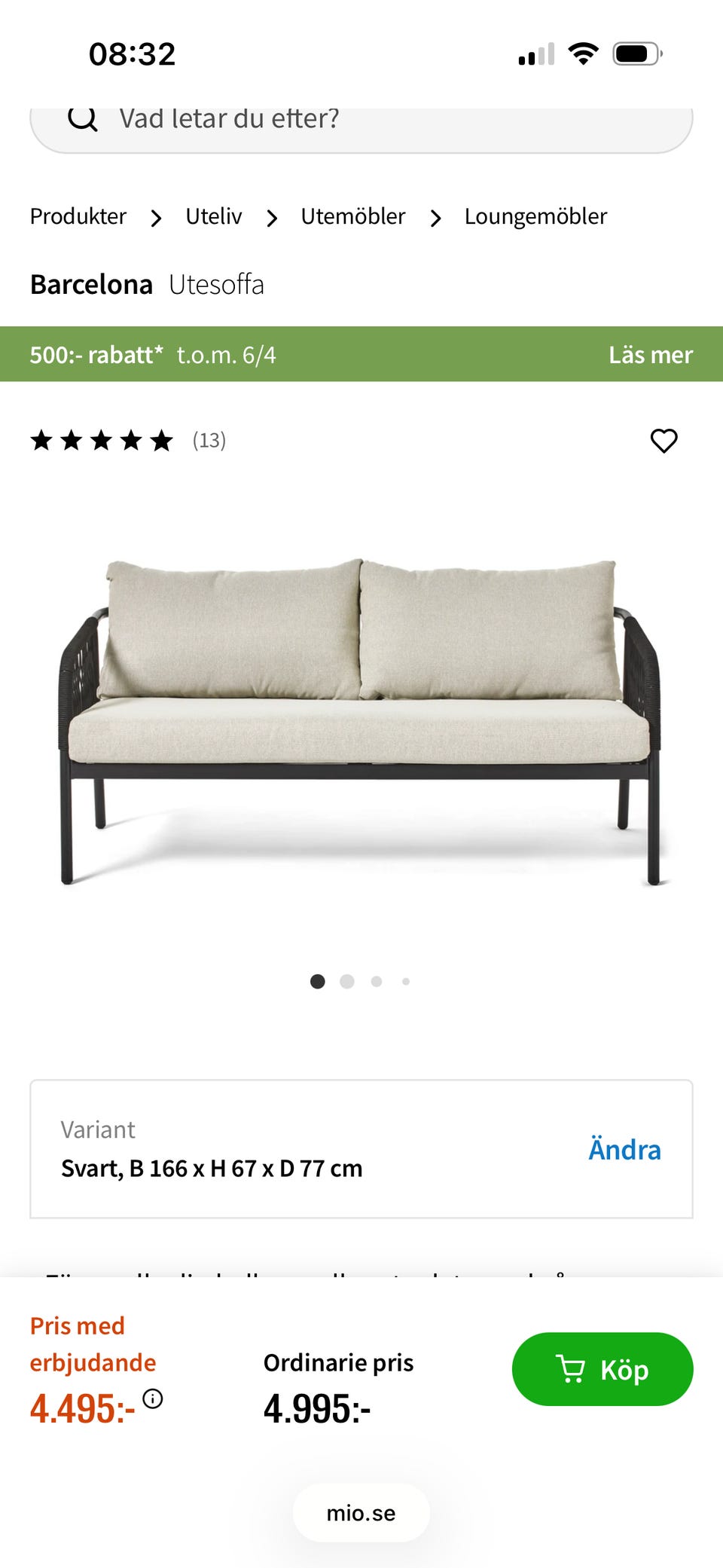This screenshot has height=1568, width=723.
Task: Tap the mio.se address pill
Action: tap(361, 1513)
